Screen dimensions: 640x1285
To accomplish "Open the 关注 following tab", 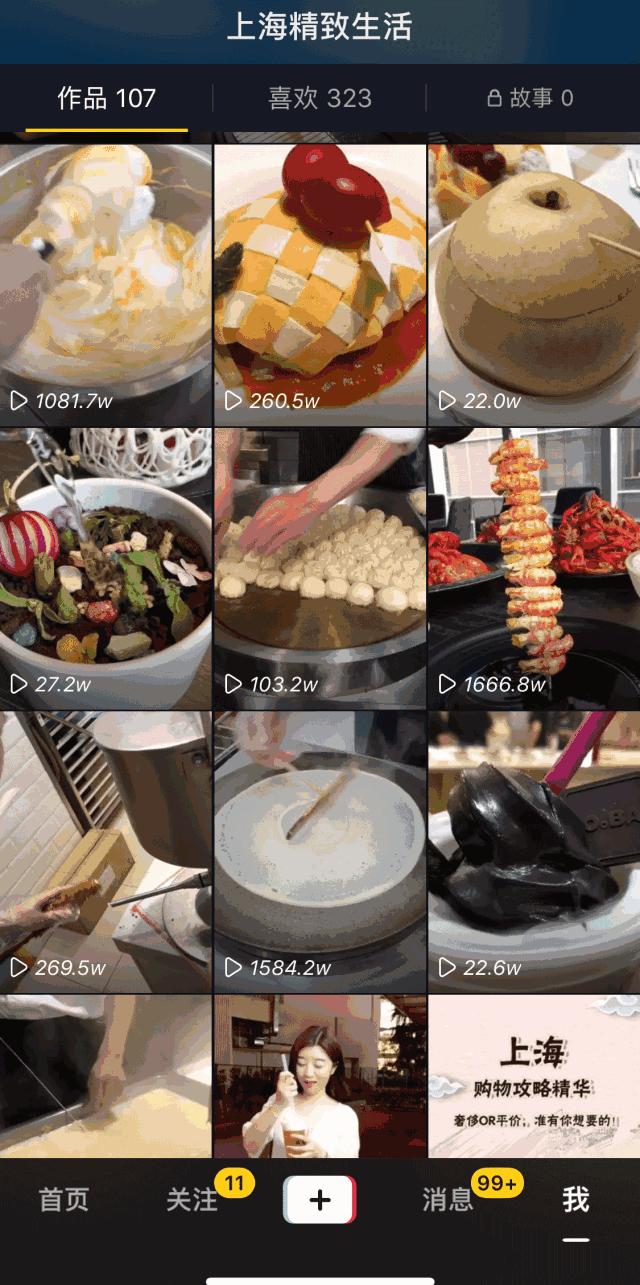I will (x=192, y=1200).
